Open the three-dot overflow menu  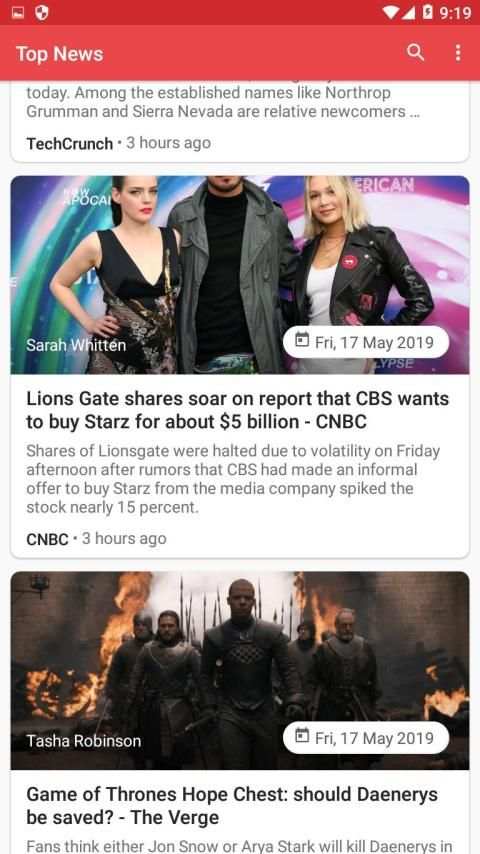[458, 53]
